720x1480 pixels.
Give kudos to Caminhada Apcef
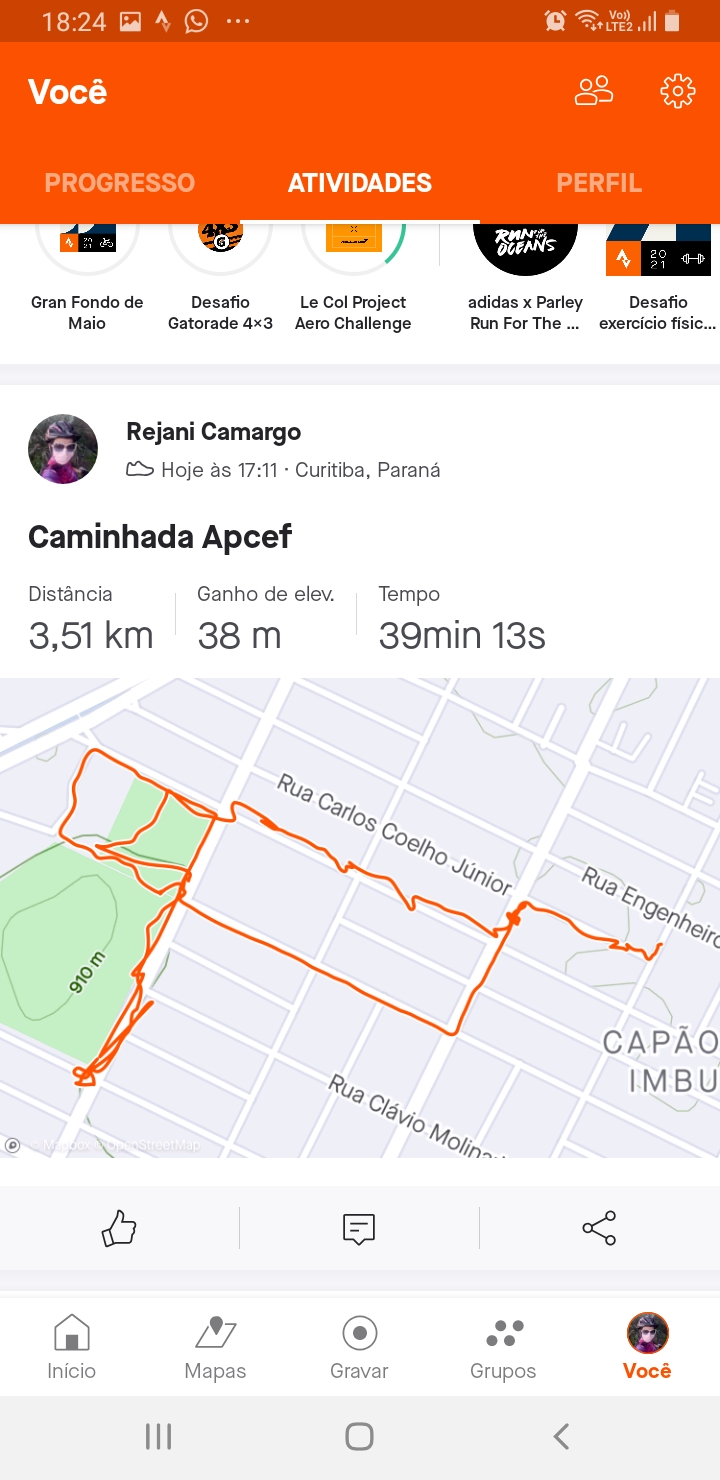click(119, 1228)
